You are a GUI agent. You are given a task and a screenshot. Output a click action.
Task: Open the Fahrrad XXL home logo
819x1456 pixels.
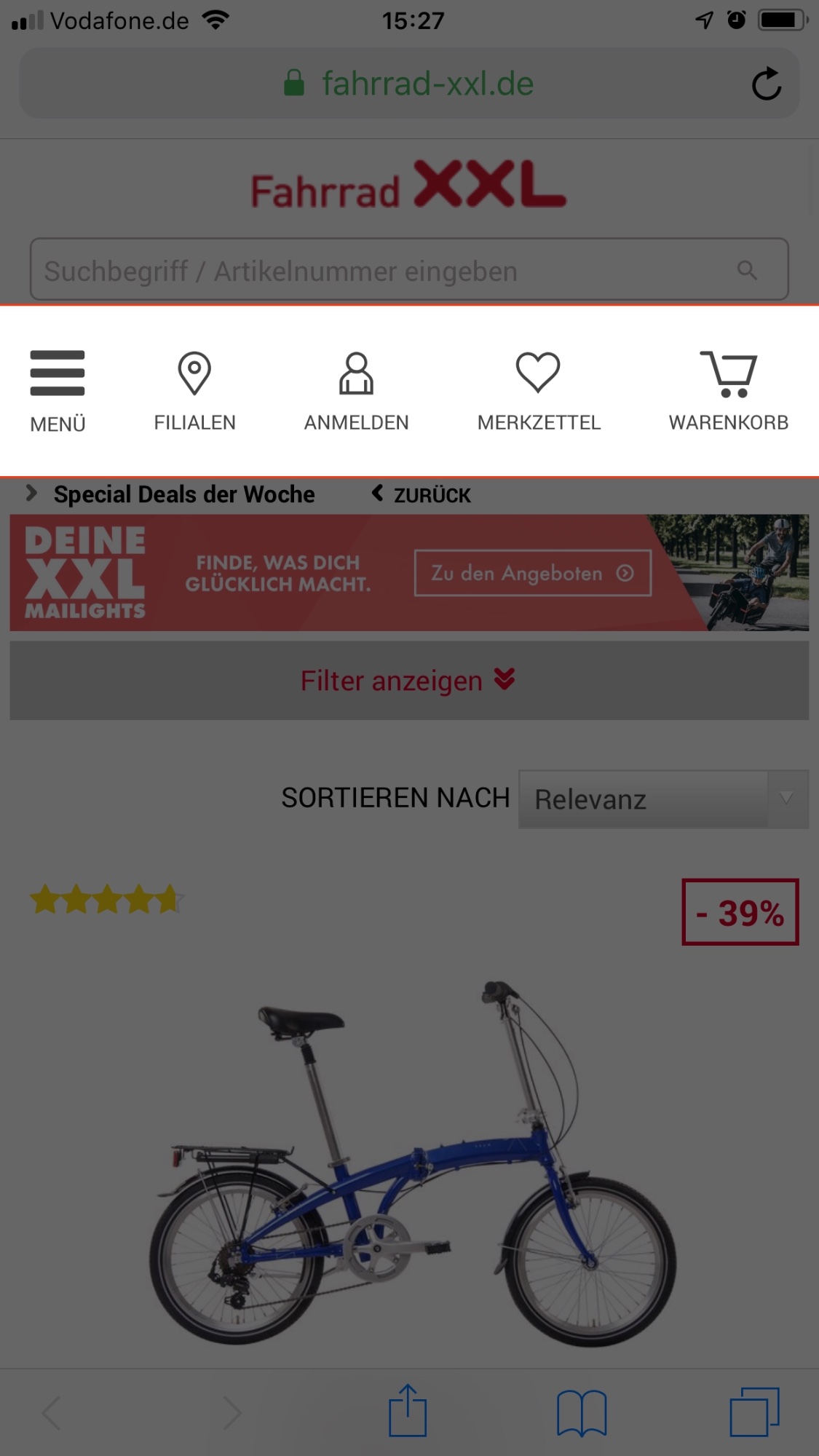[x=408, y=186]
